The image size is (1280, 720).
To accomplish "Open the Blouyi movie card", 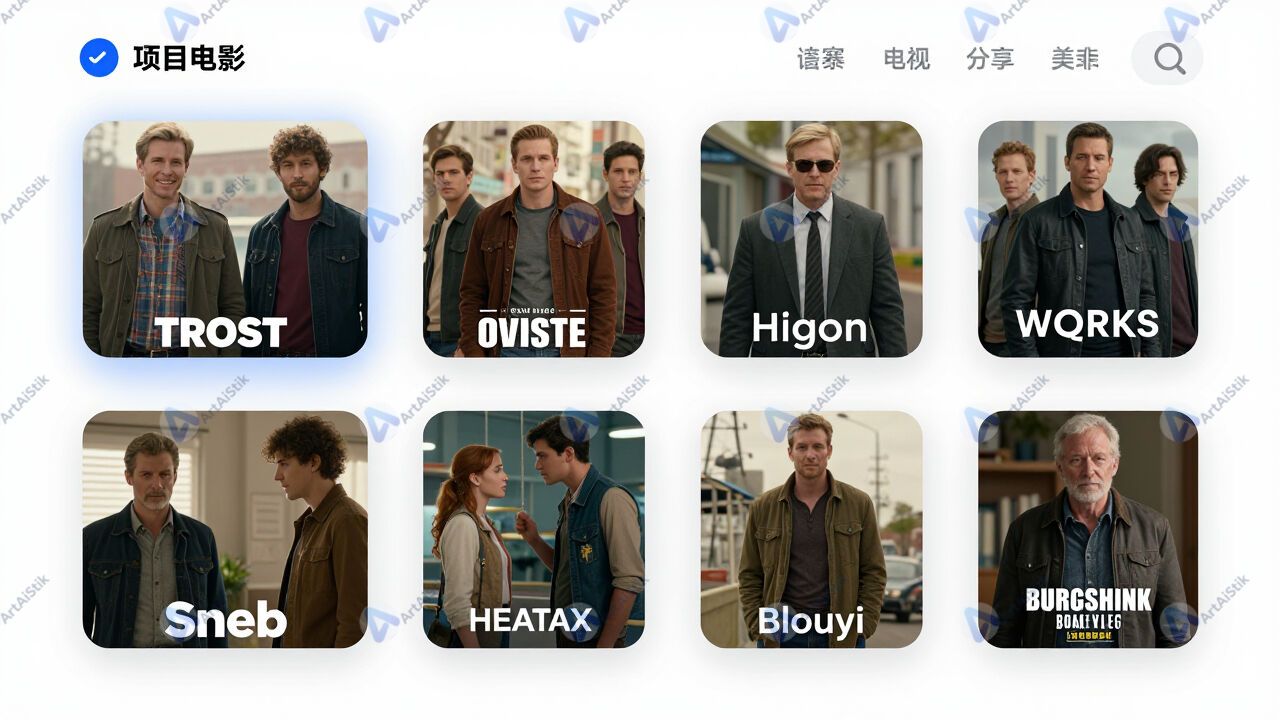I will pos(811,529).
